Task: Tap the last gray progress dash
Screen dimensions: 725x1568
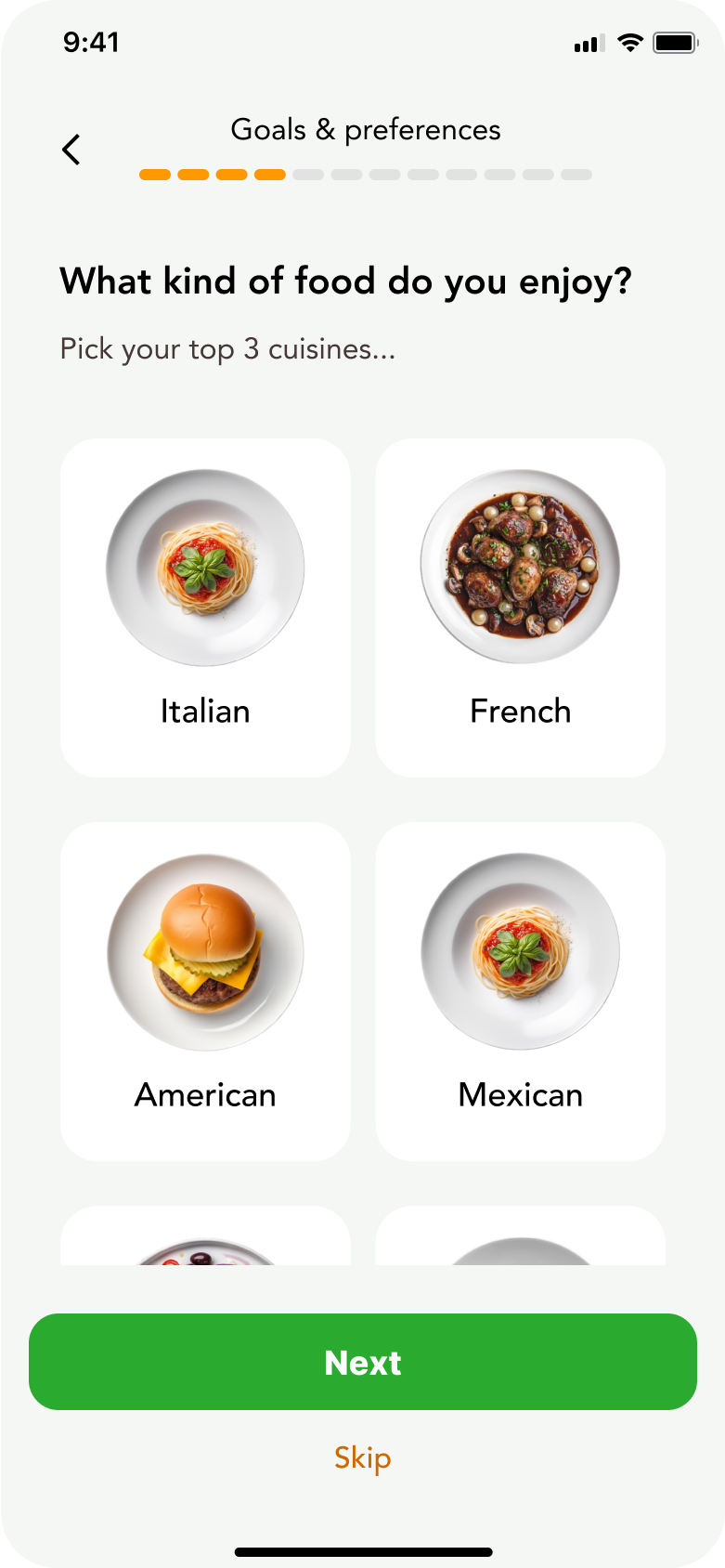Action: pyautogui.click(x=577, y=174)
